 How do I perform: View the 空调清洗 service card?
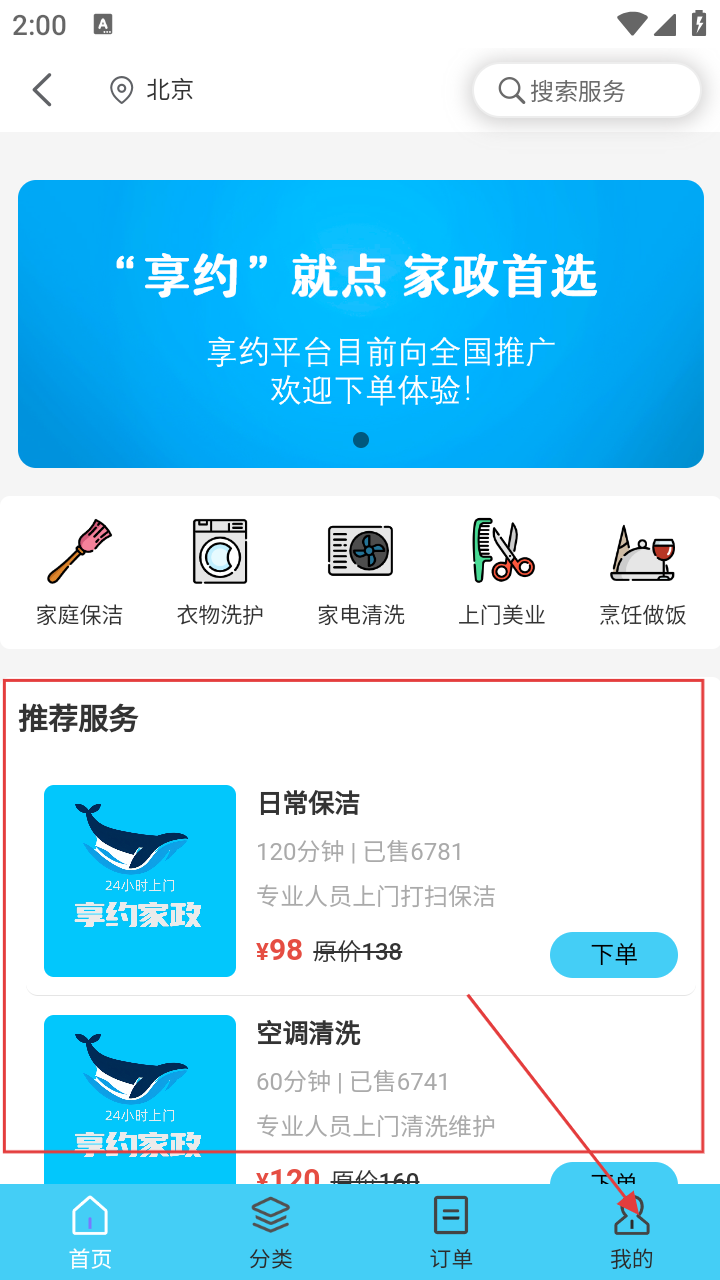click(360, 1090)
